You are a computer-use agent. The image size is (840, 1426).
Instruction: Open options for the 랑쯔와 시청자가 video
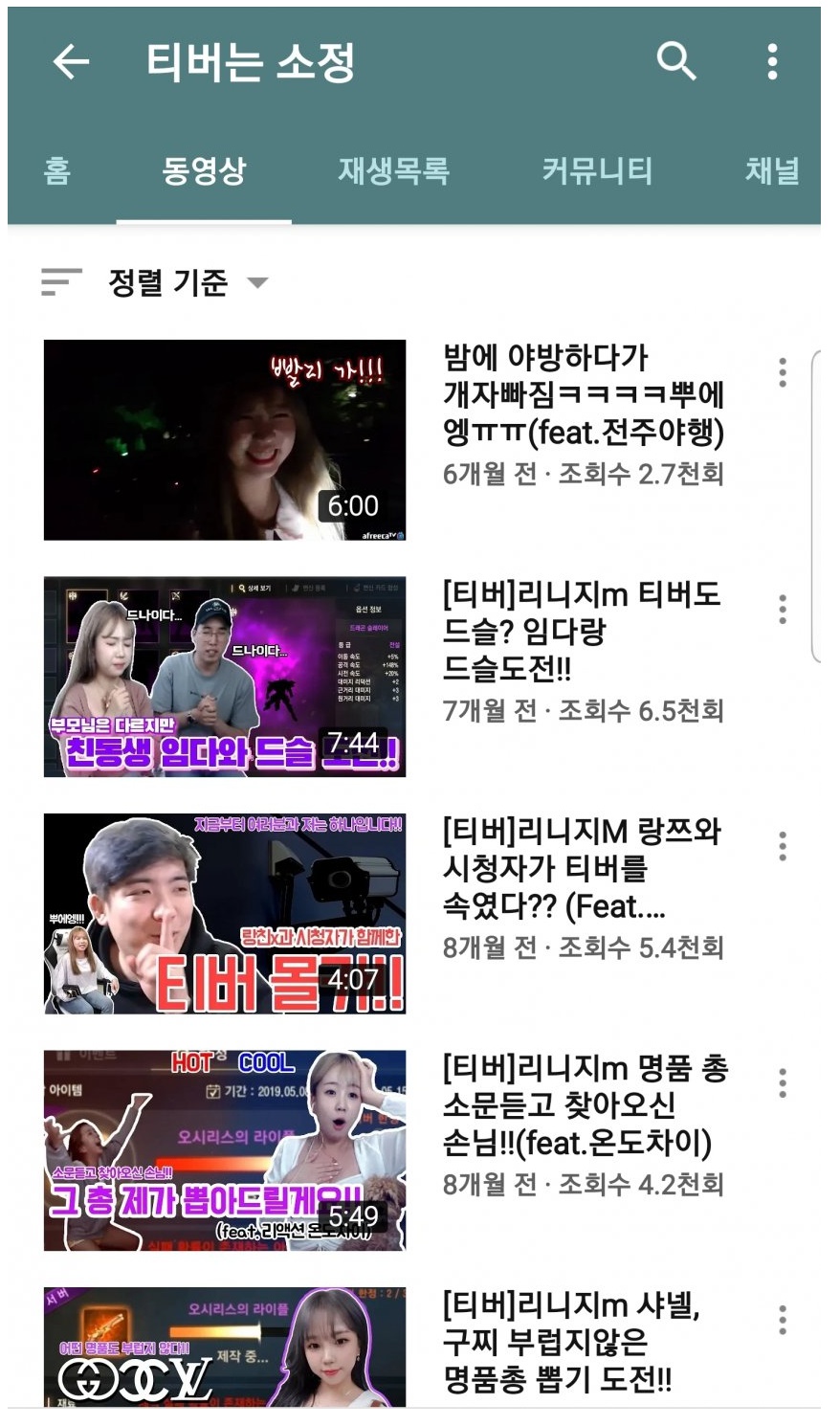coord(783,846)
